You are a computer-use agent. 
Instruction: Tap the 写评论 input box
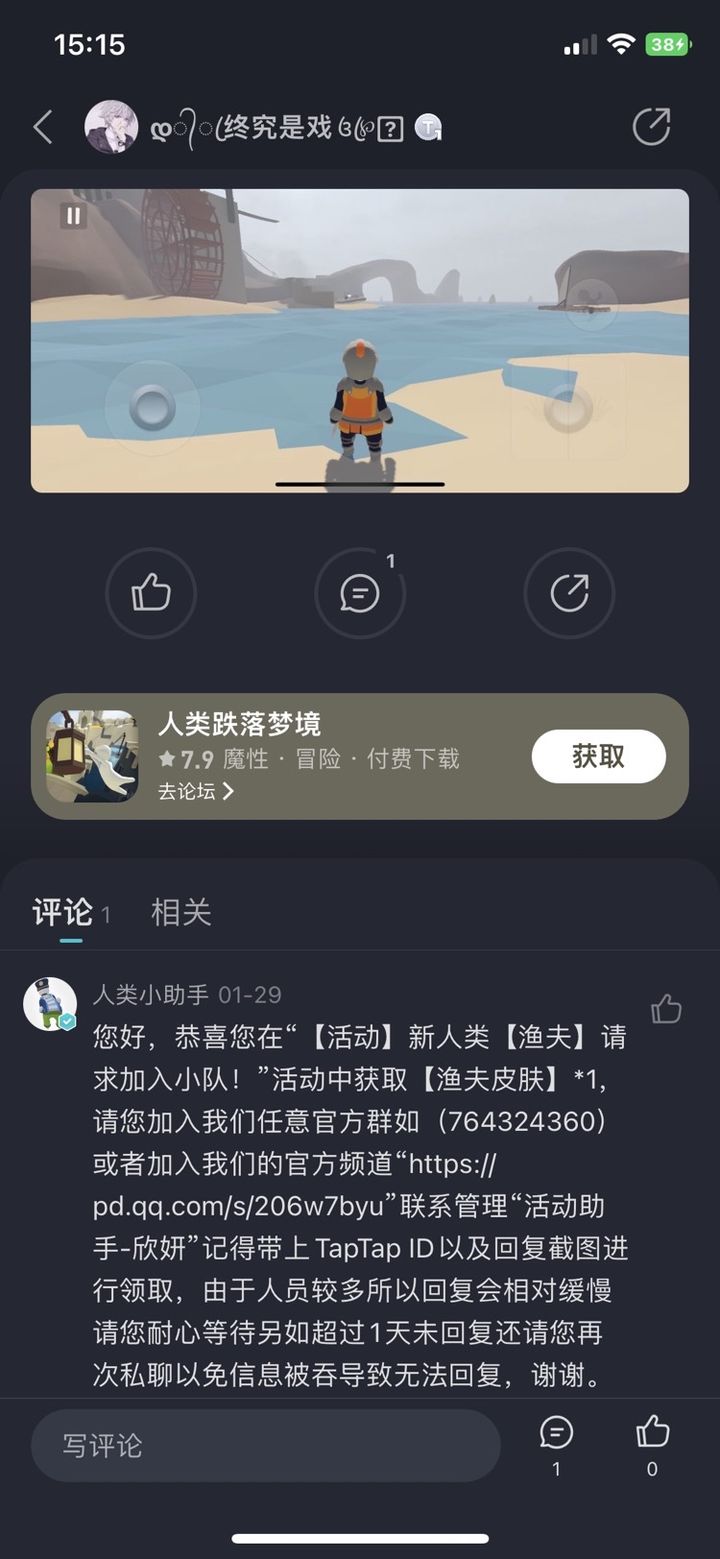tap(265, 1445)
